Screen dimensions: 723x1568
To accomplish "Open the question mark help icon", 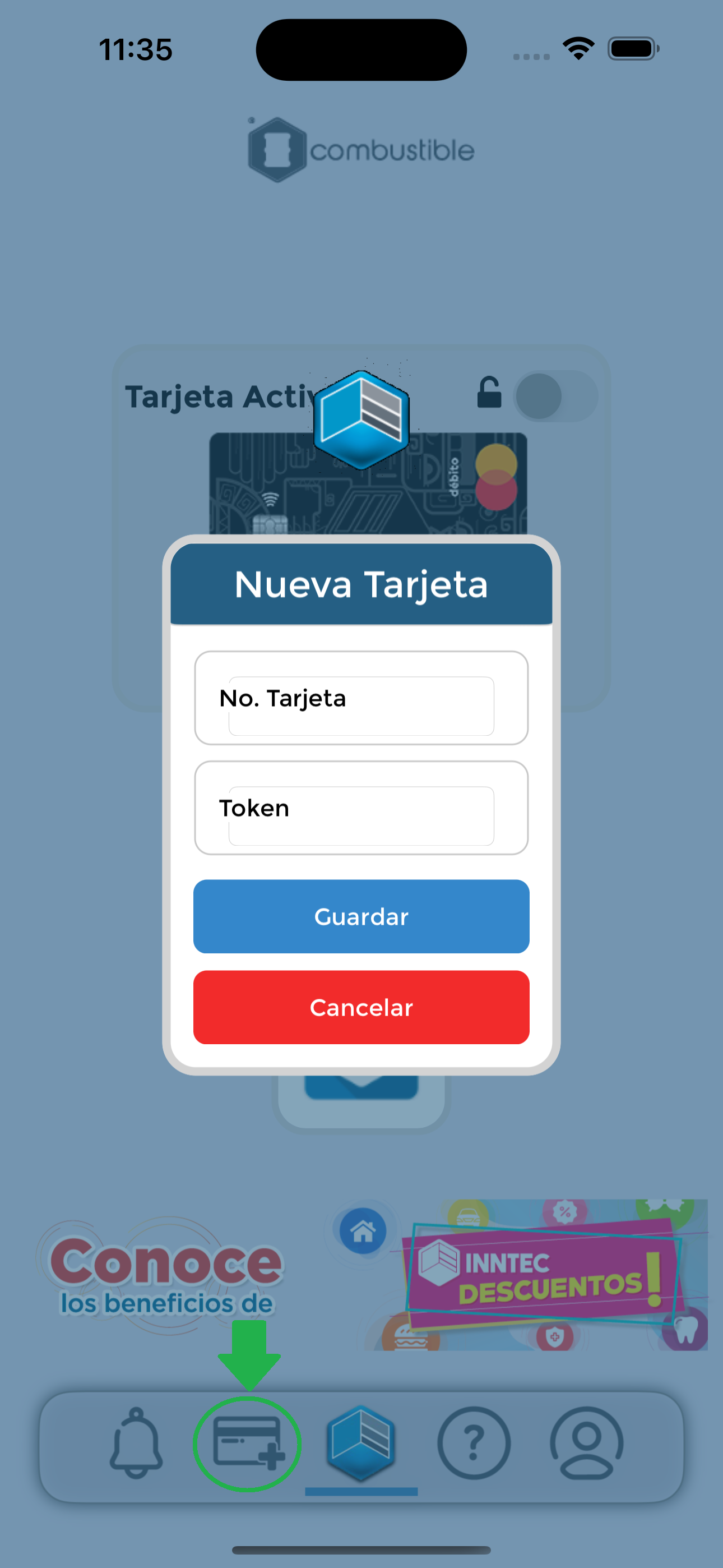I will tap(474, 1442).
